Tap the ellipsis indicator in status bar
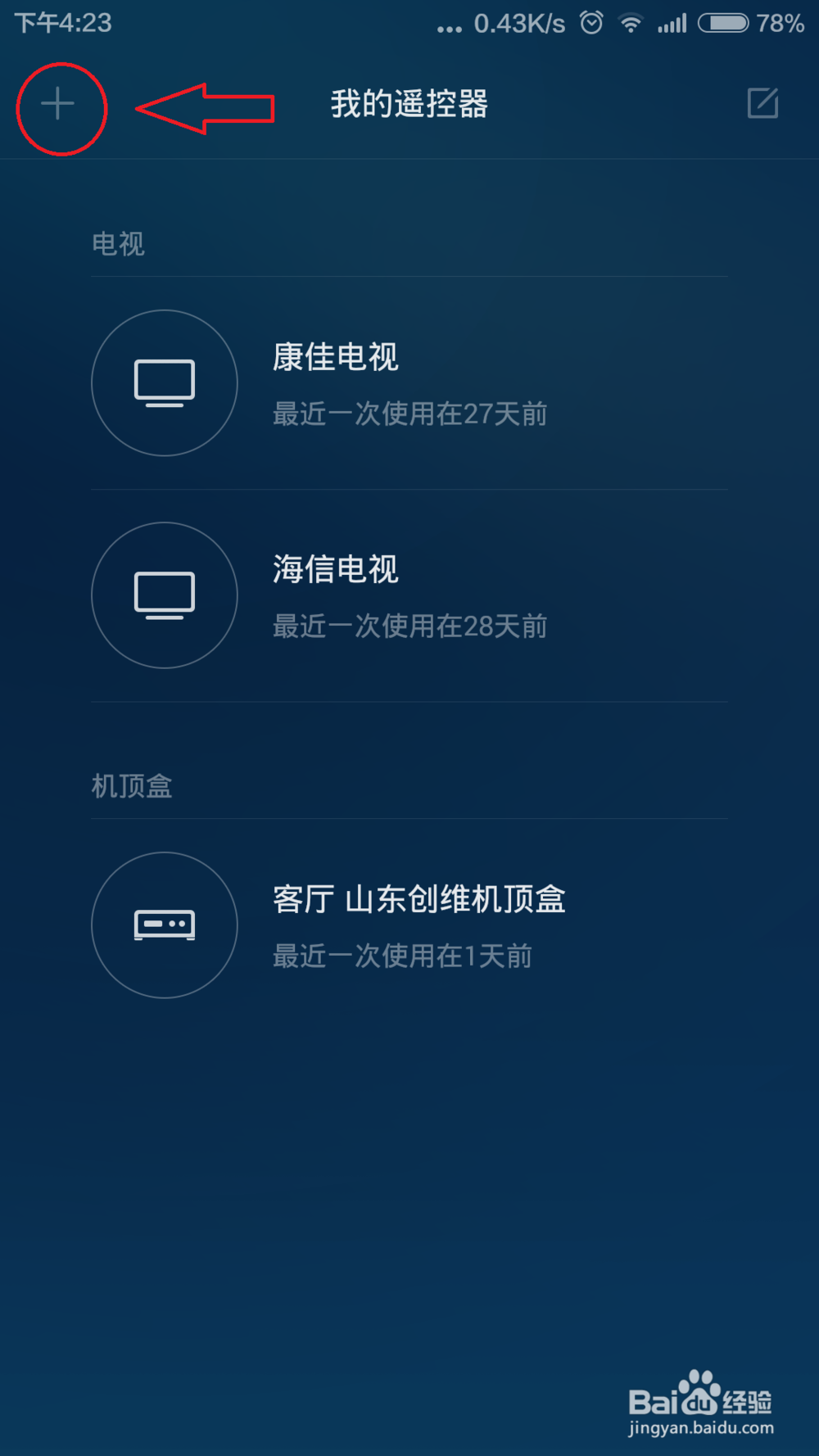 [x=450, y=25]
